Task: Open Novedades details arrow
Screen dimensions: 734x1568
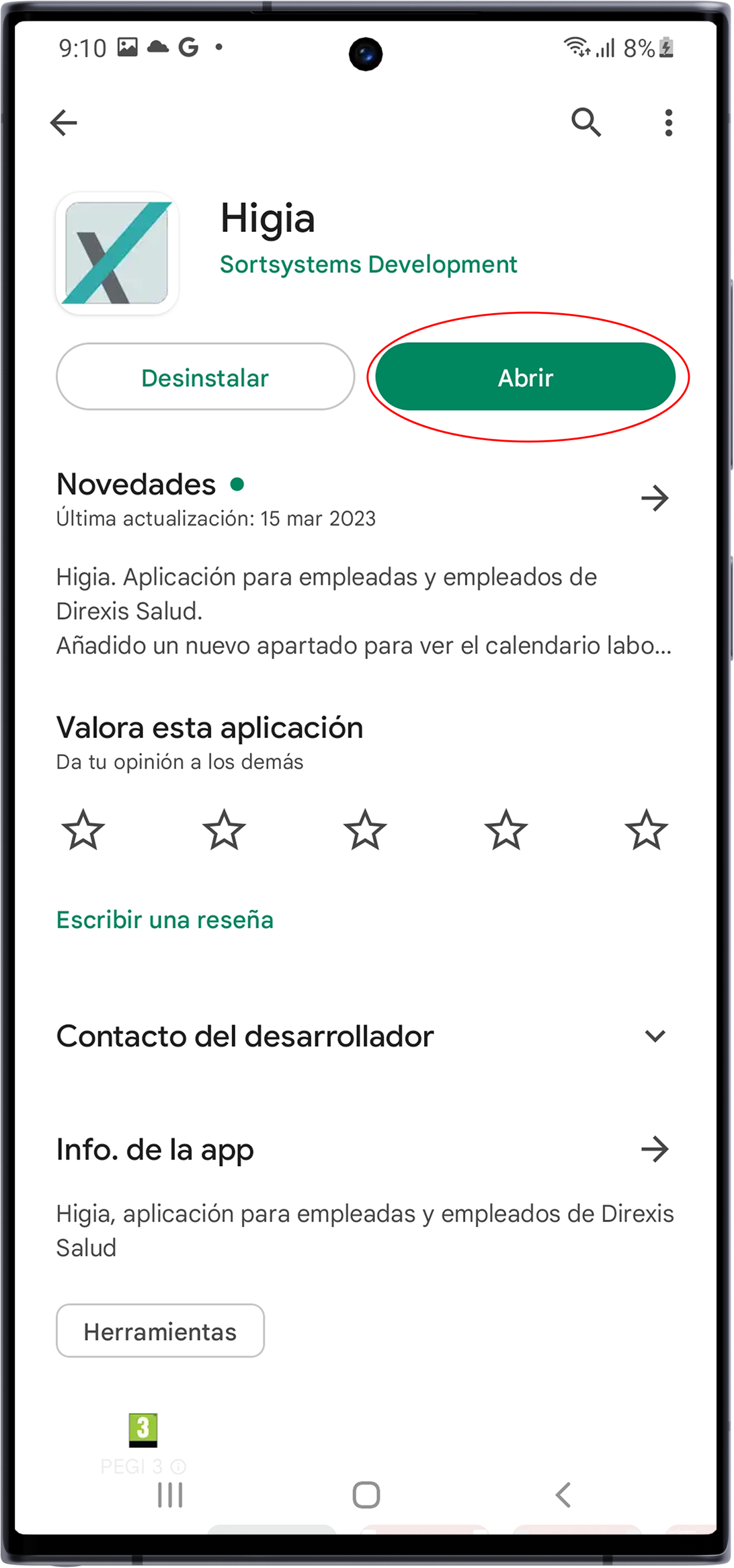Action: point(655,499)
